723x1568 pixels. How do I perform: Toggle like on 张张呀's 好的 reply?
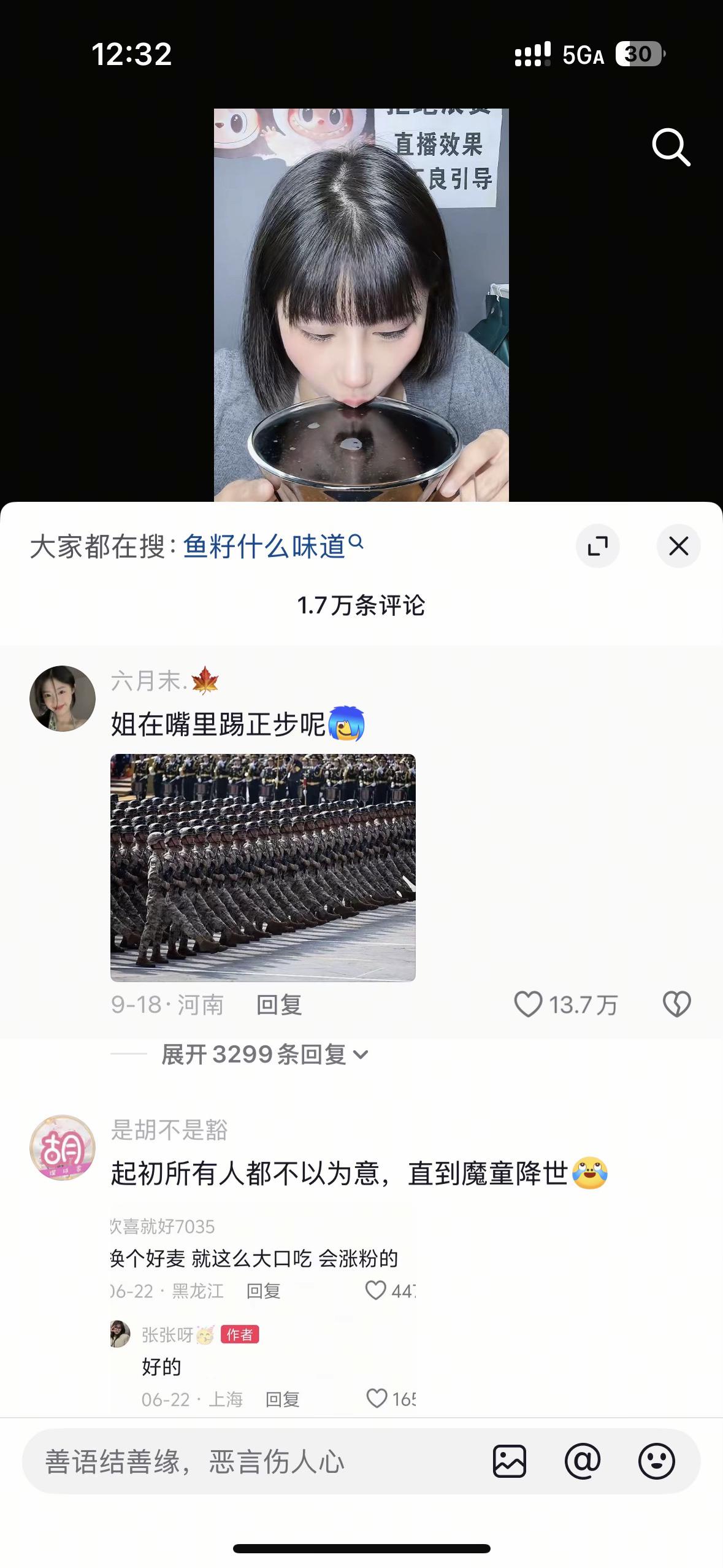(377, 1399)
